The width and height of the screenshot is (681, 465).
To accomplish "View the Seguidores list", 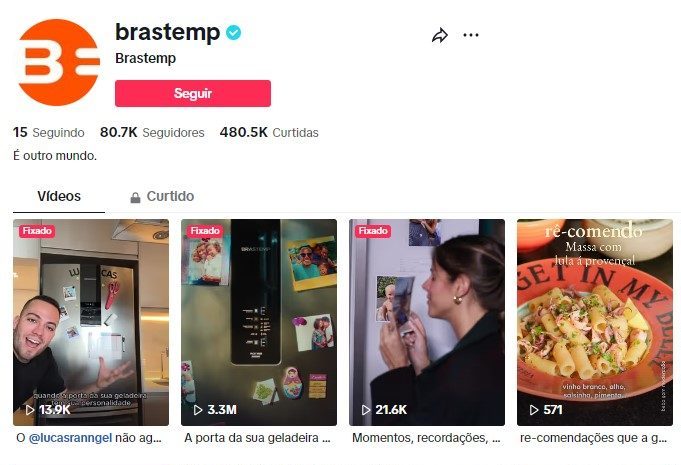I will click(x=152, y=132).
